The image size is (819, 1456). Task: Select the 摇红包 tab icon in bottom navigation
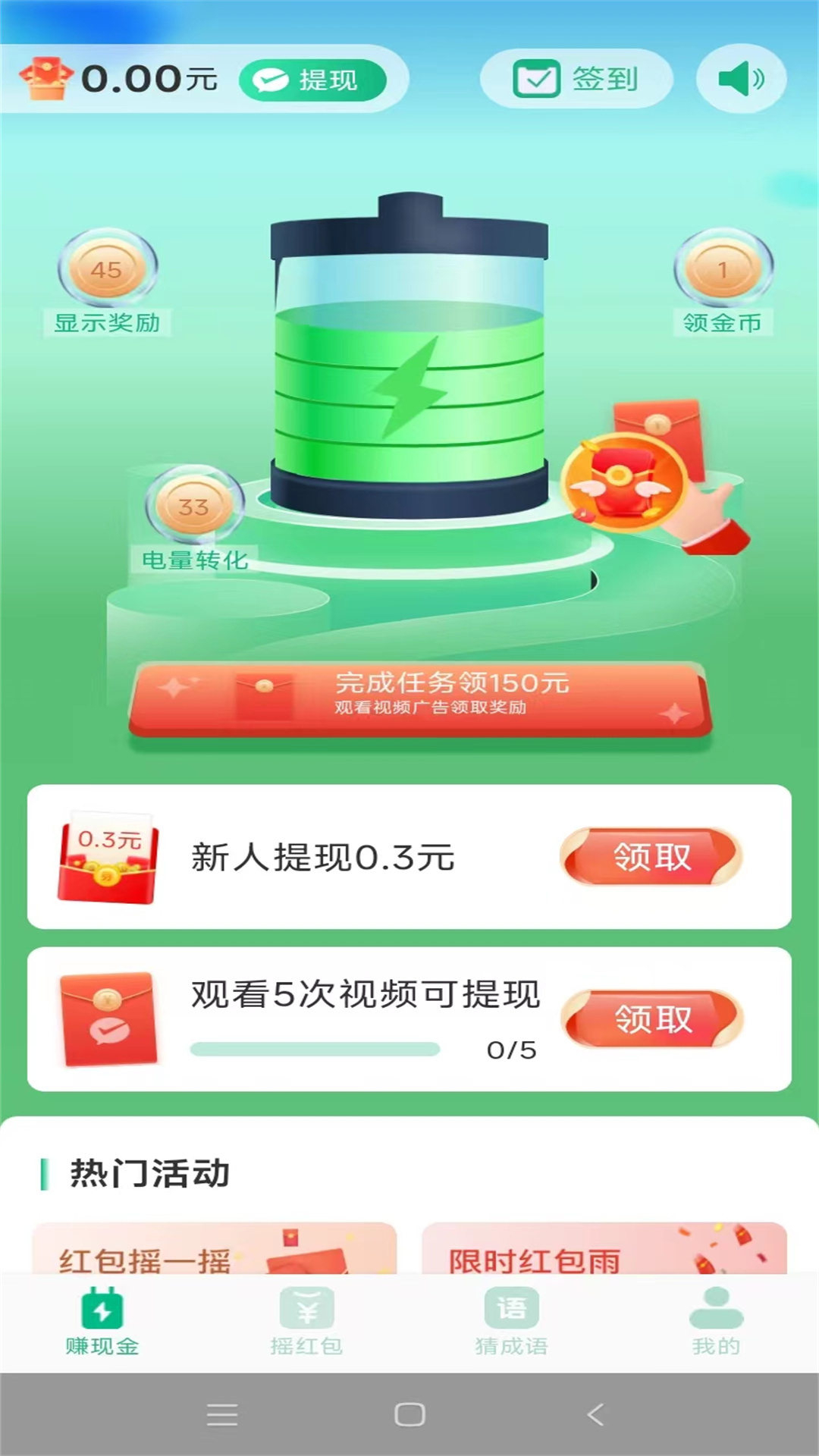[x=308, y=1306]
